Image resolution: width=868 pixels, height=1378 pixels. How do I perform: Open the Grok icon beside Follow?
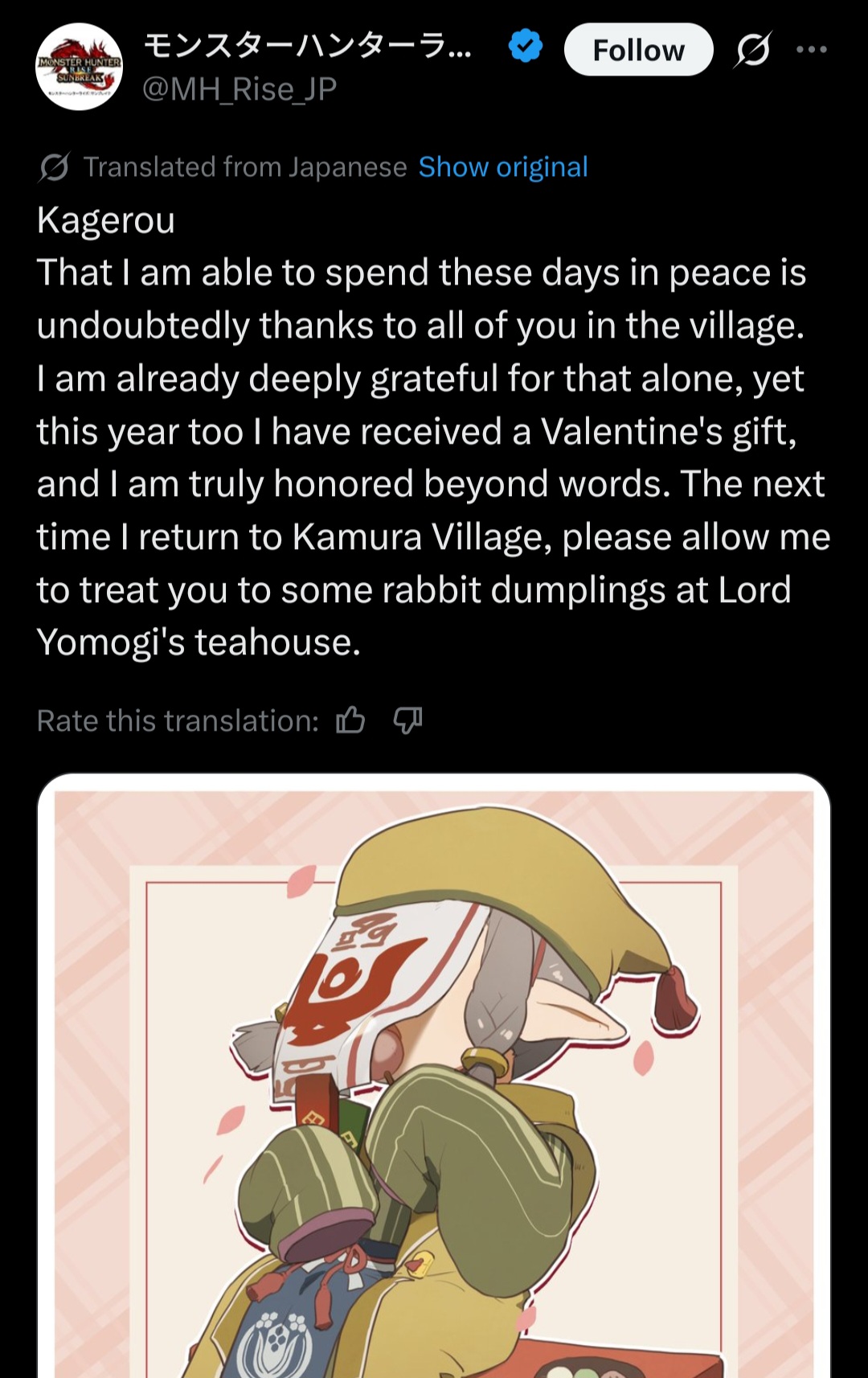click(x=753, y=50)
